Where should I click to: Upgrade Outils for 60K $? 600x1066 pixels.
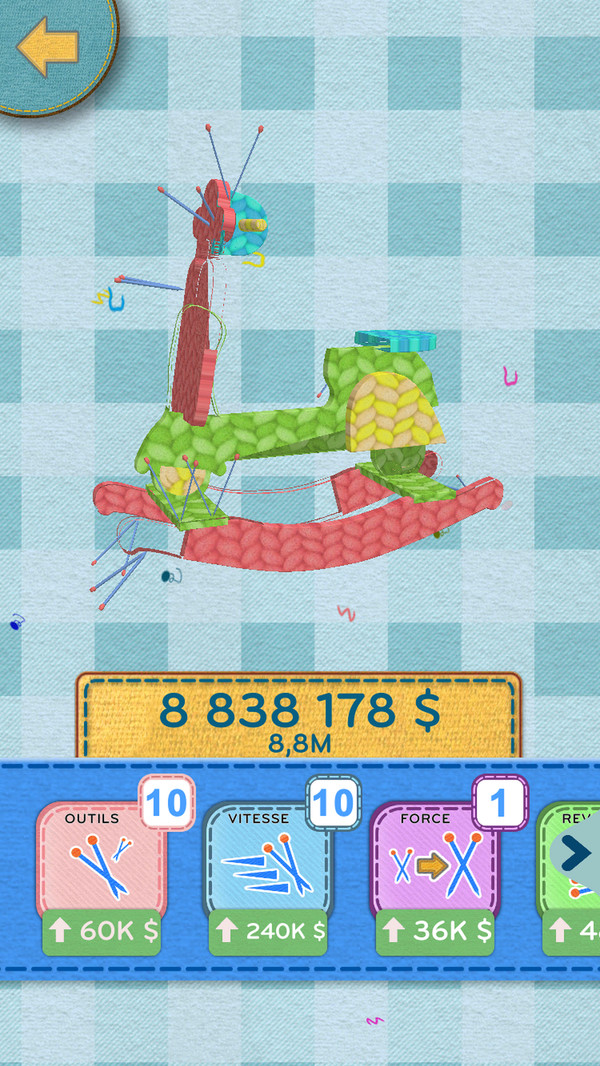tap(101, 931)
